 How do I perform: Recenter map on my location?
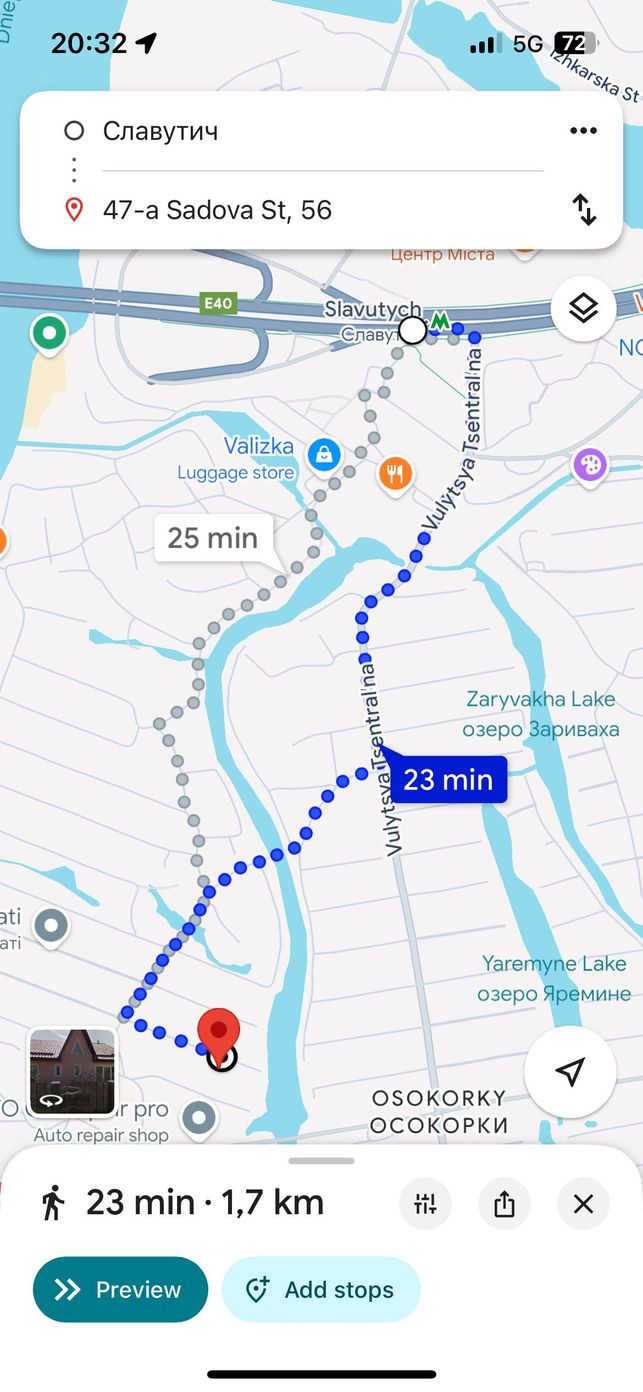coord(570,1072)
